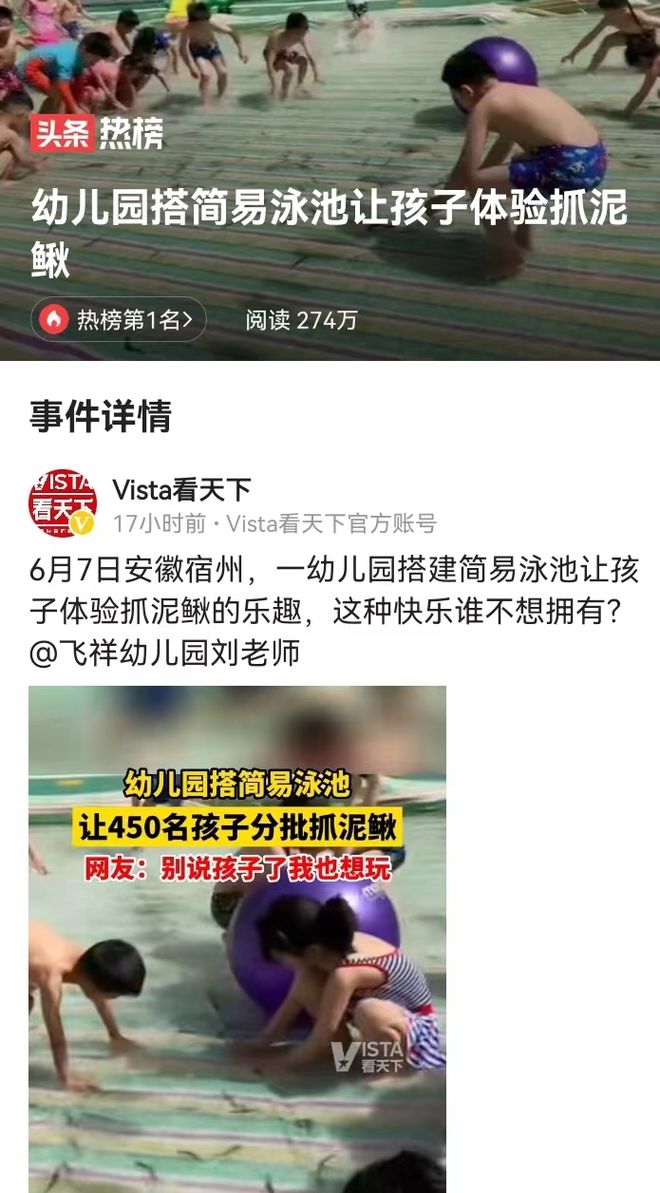Open the Vista看天下 account name
Image resolution: width=660 pixels, height=1193 pixels.
point(181,490)
